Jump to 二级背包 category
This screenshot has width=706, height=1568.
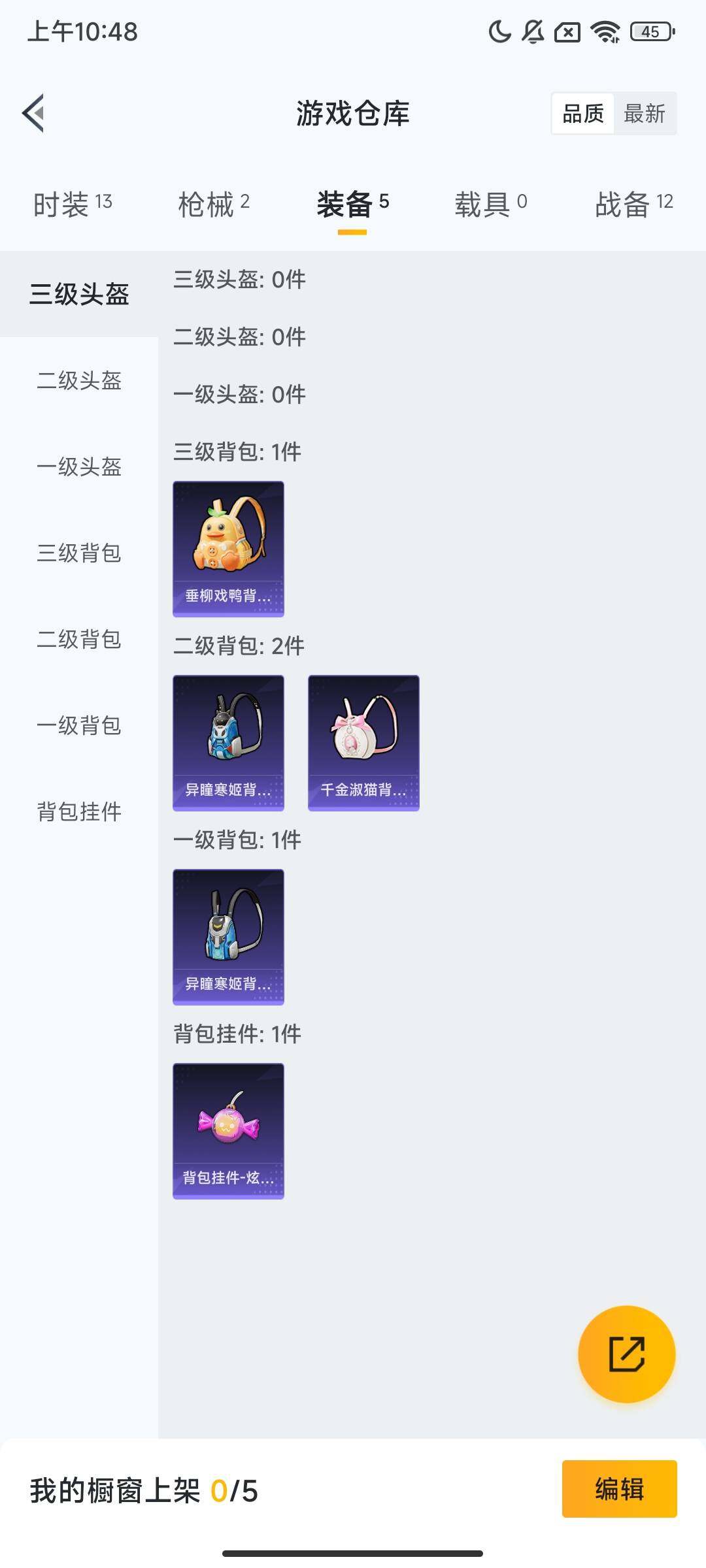(x=79, y=639)
